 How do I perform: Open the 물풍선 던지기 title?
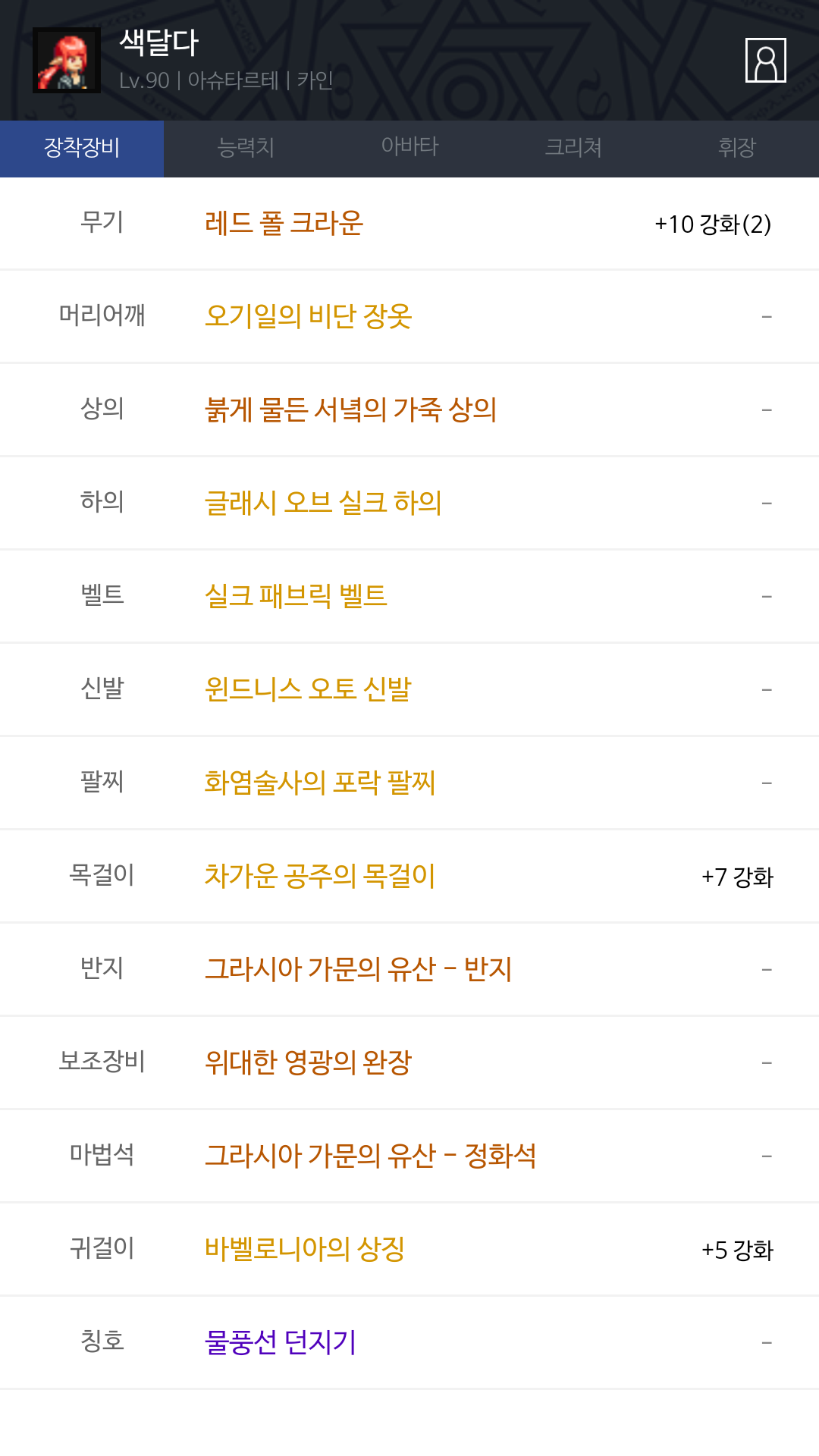(x=281, y=1342)
